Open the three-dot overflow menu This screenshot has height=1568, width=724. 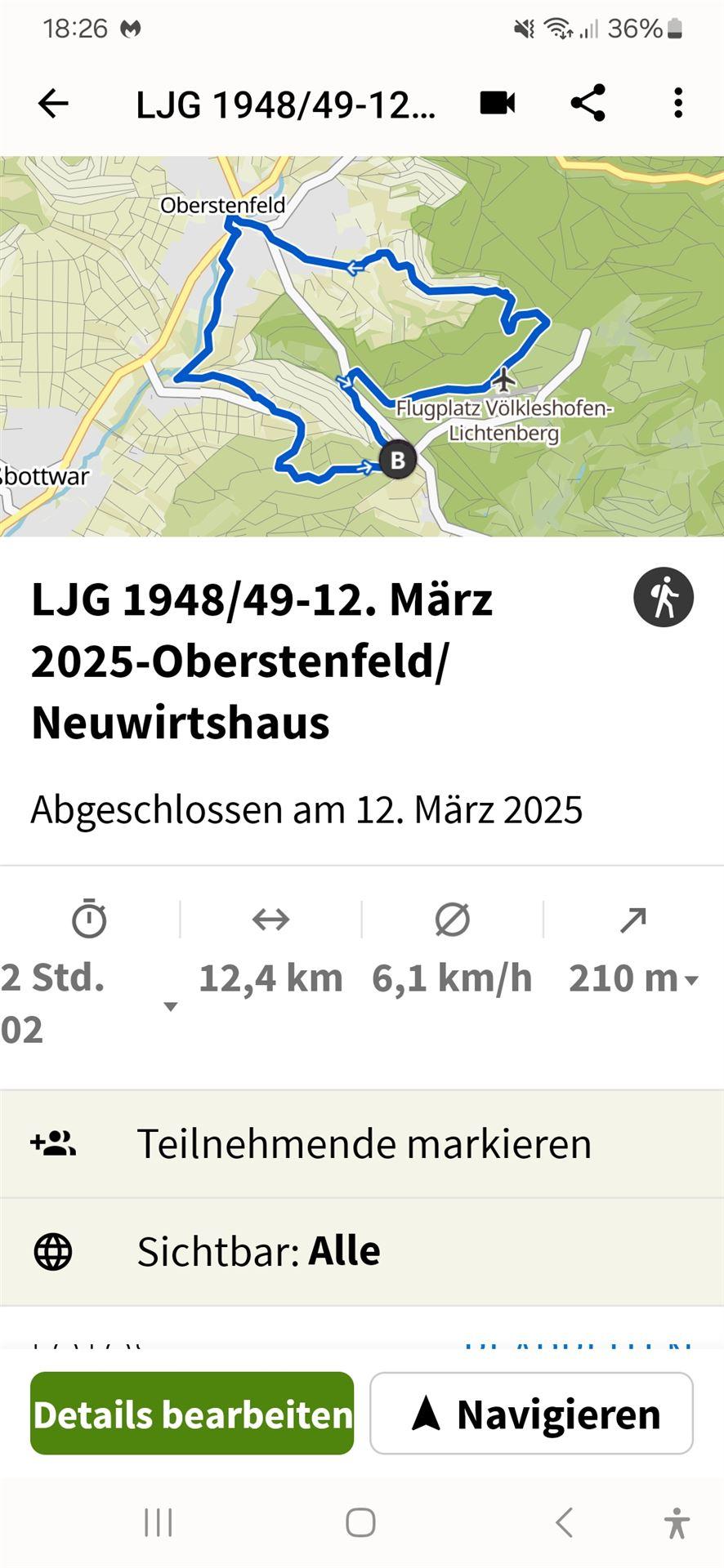point(678,103)
